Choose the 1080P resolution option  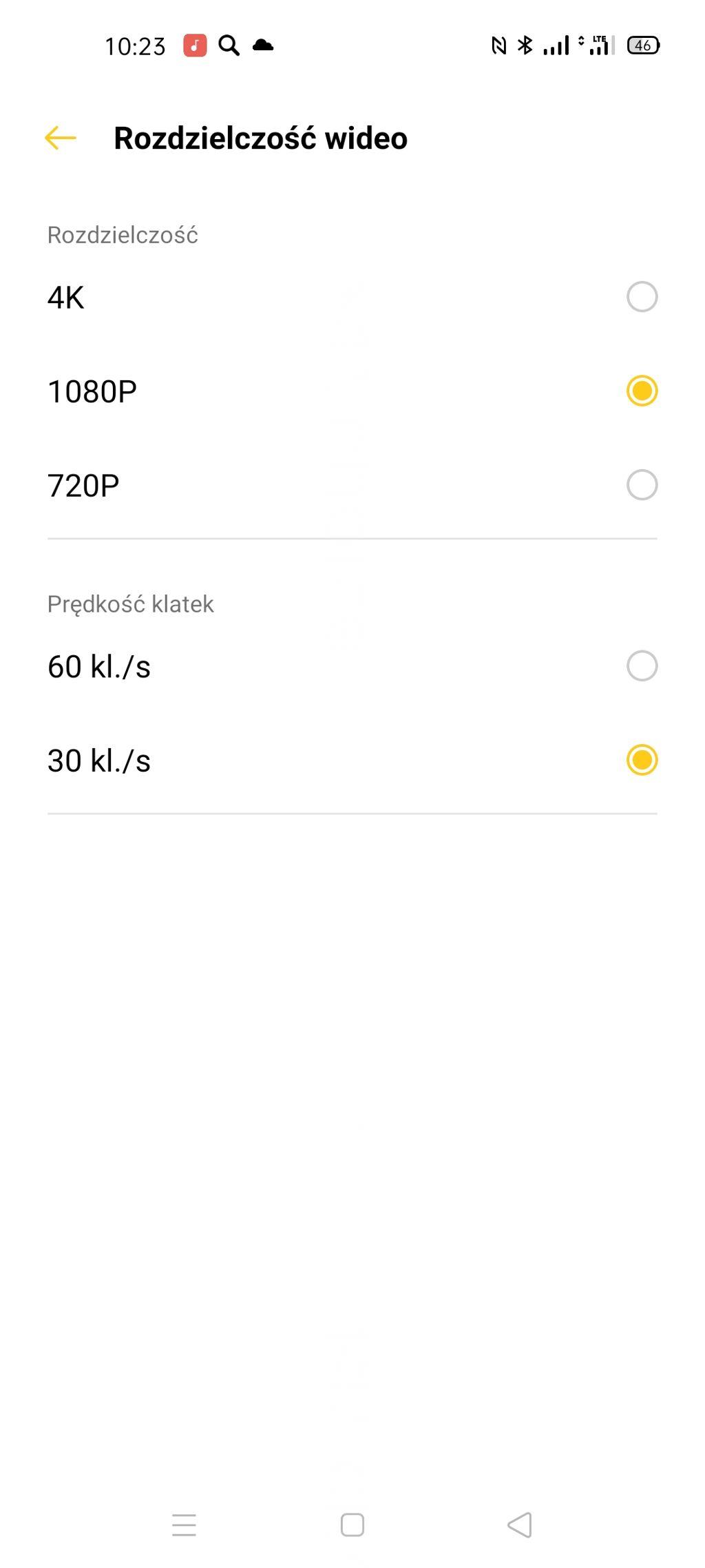(x=641, y=391)
